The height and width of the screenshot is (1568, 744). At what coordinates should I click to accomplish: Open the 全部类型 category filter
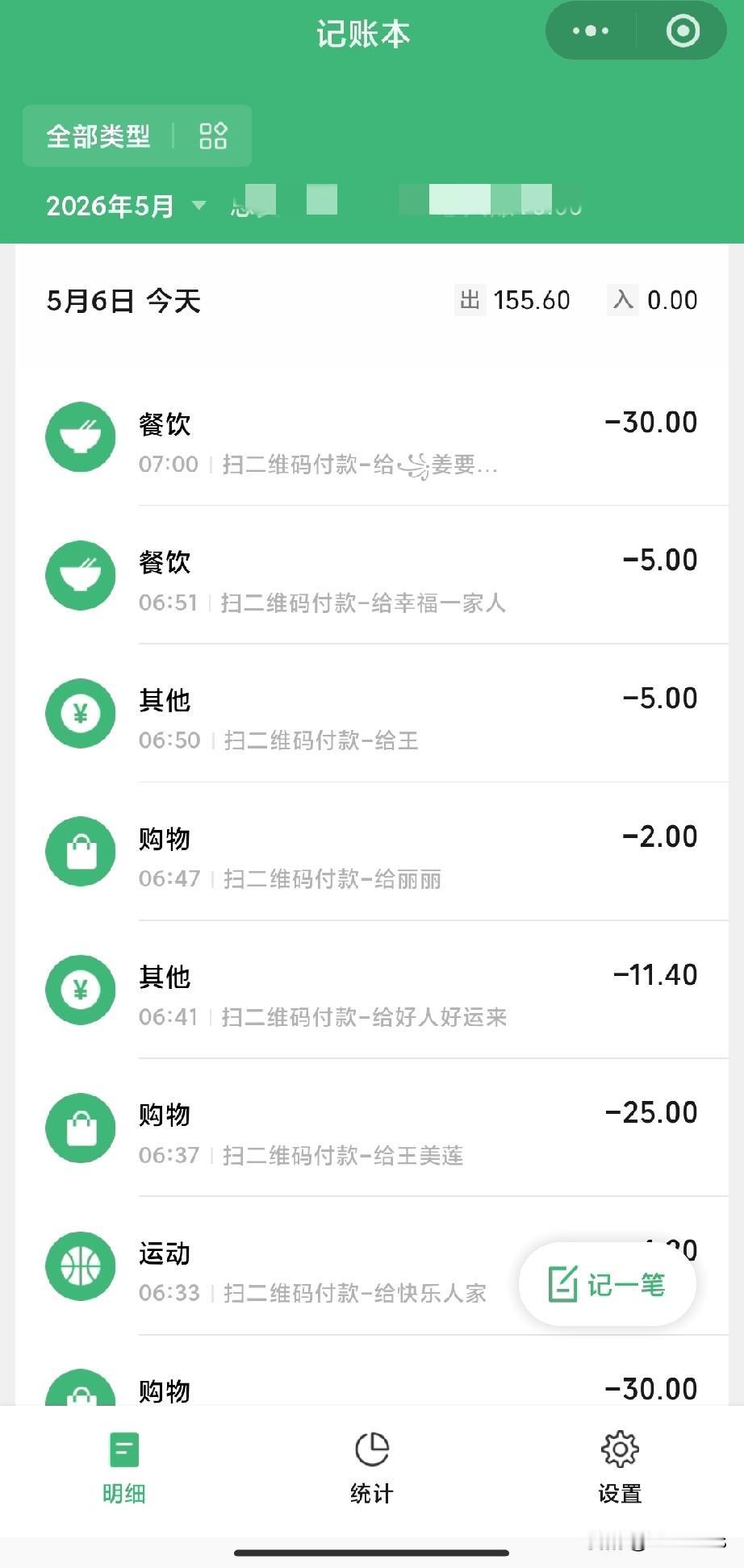(137, 136)
